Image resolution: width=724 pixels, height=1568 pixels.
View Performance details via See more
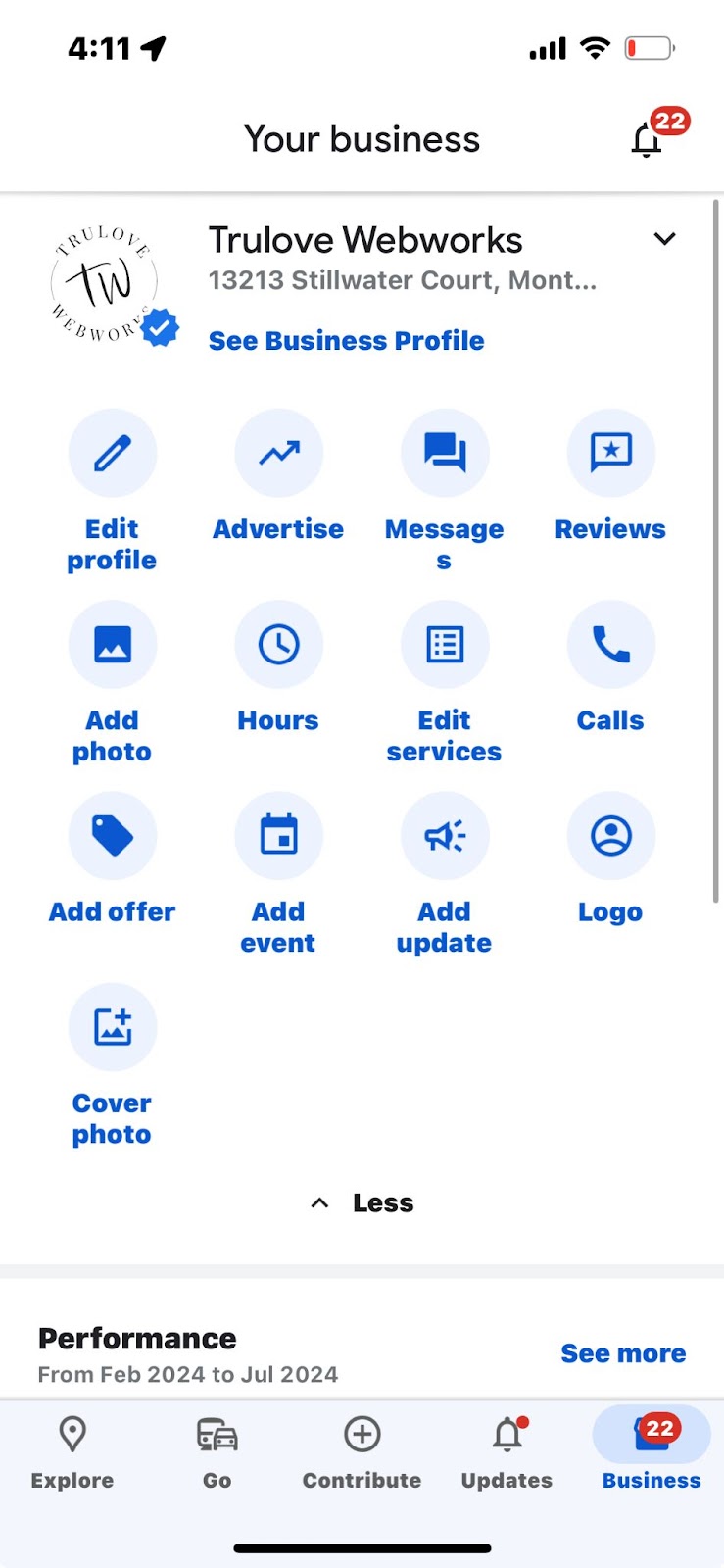pos(623,1352)
